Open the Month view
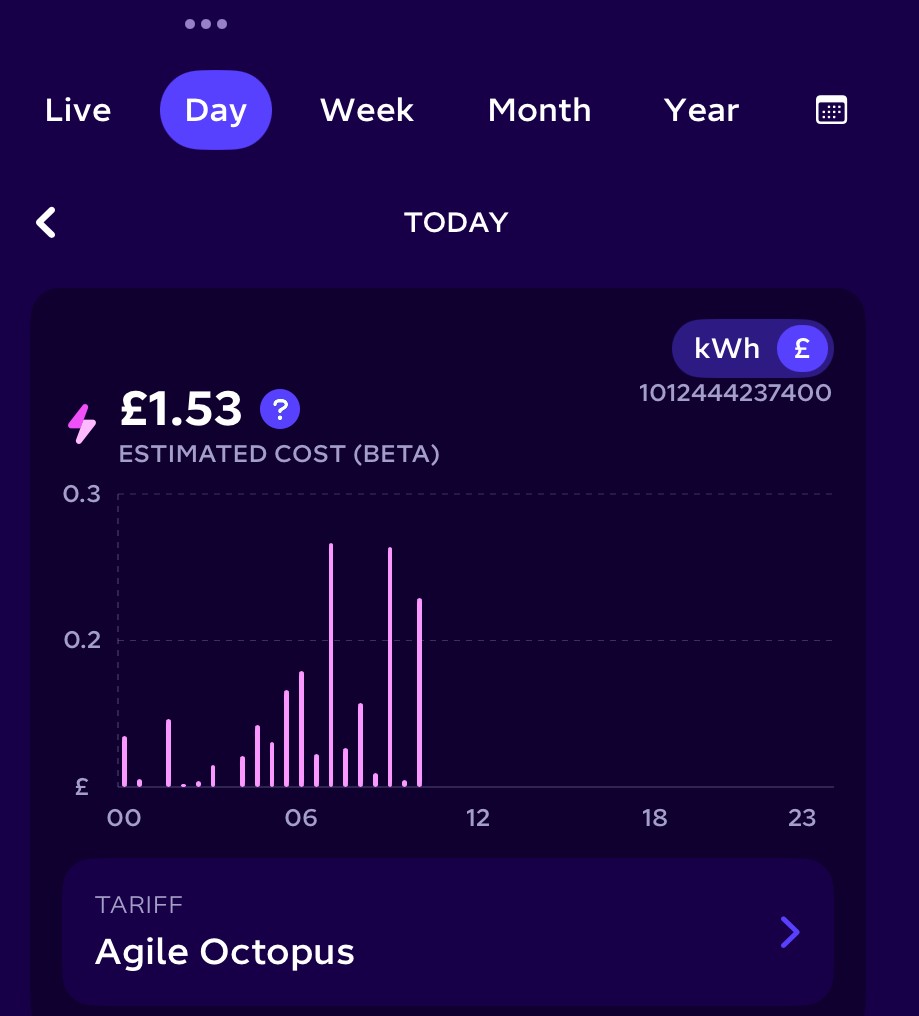919x1016 pixels. coord(539,110)
